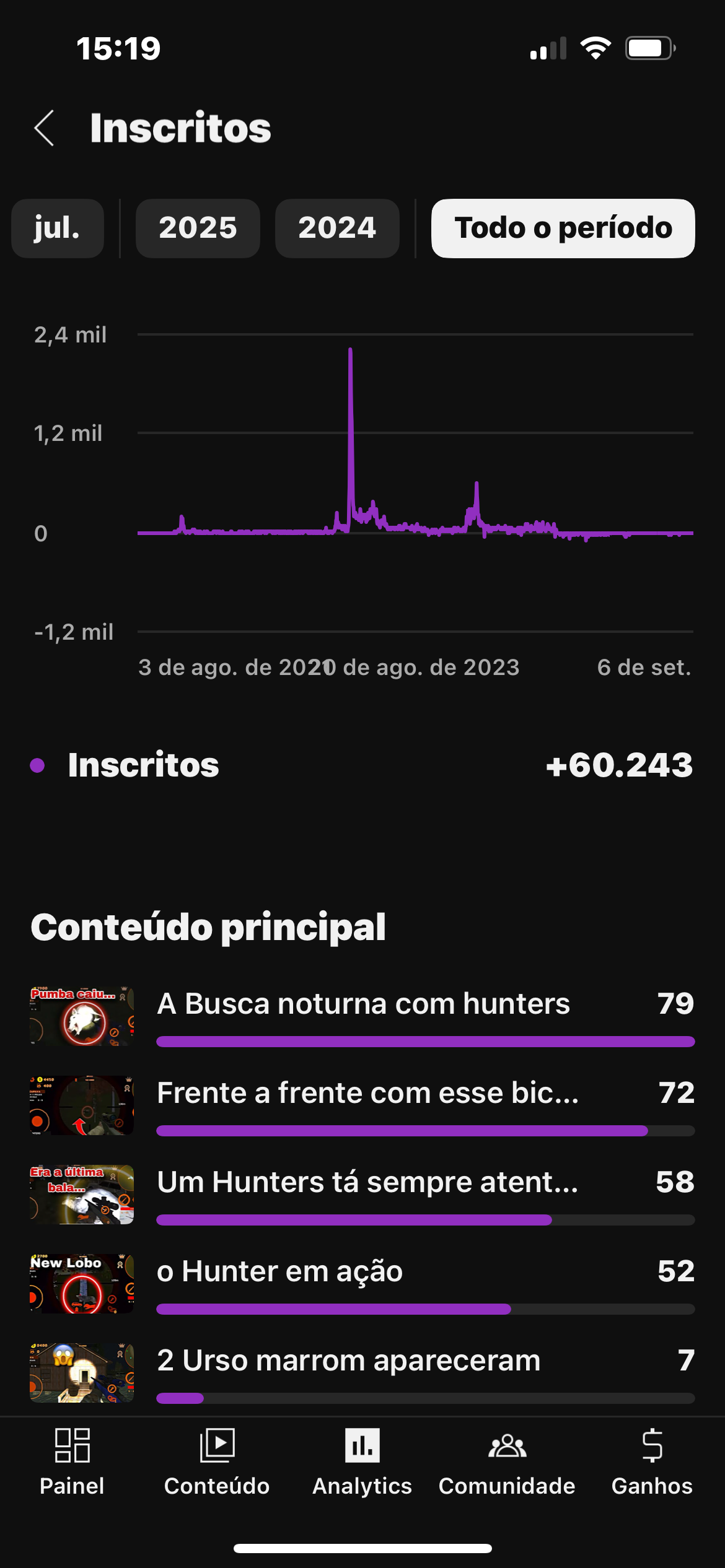Go back from the Inscritos screen

click(x=45, y=128)
